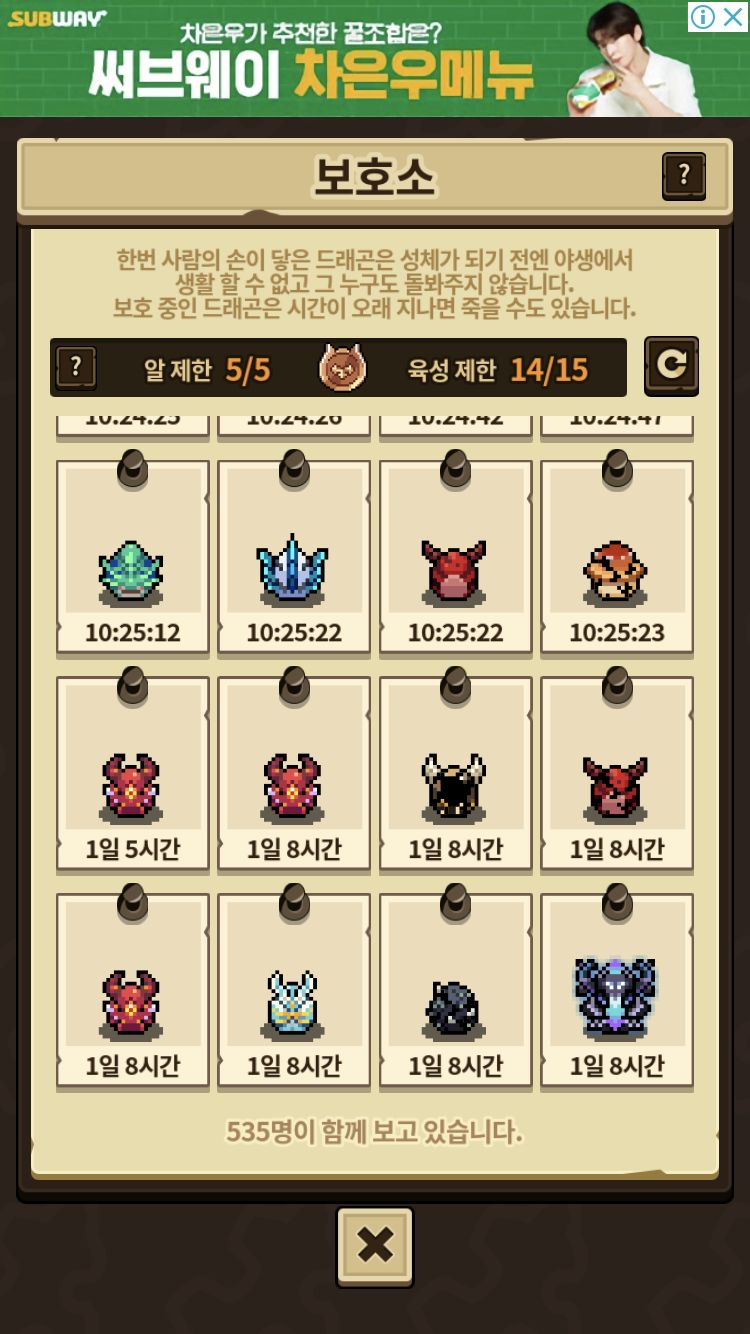Open the help icon beside 알 제한
Image resolution: width=750 pixels, height=1334 pixels.
point(76,368)
